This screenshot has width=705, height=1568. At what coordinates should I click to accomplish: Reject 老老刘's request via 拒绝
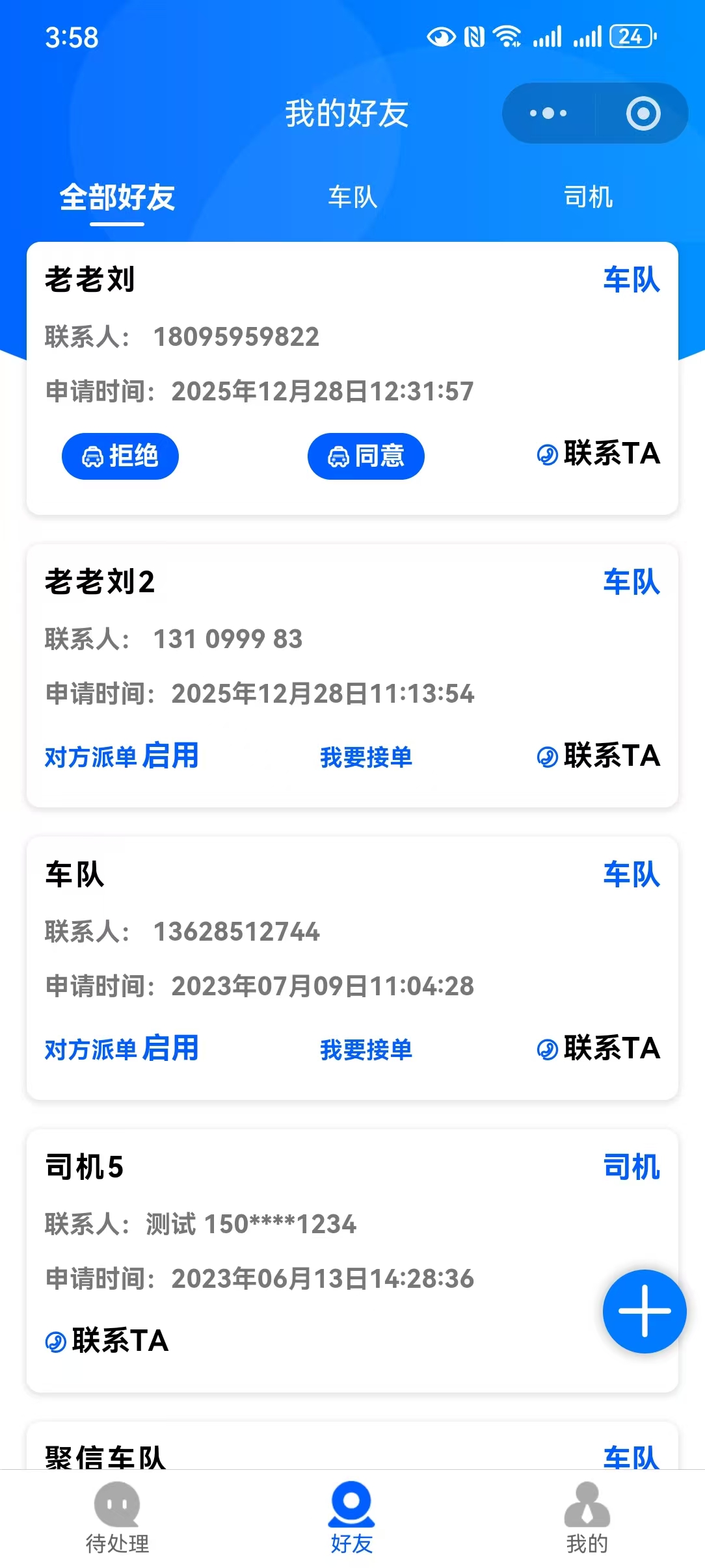(120, 456)
